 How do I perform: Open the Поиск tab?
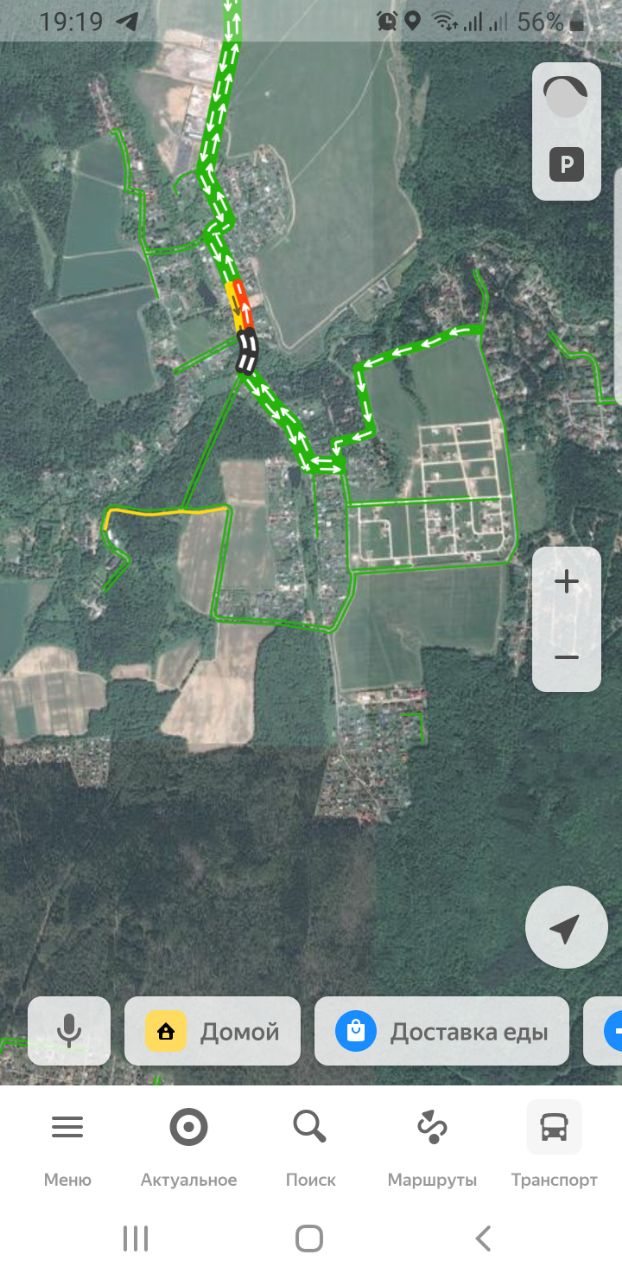310,1148
